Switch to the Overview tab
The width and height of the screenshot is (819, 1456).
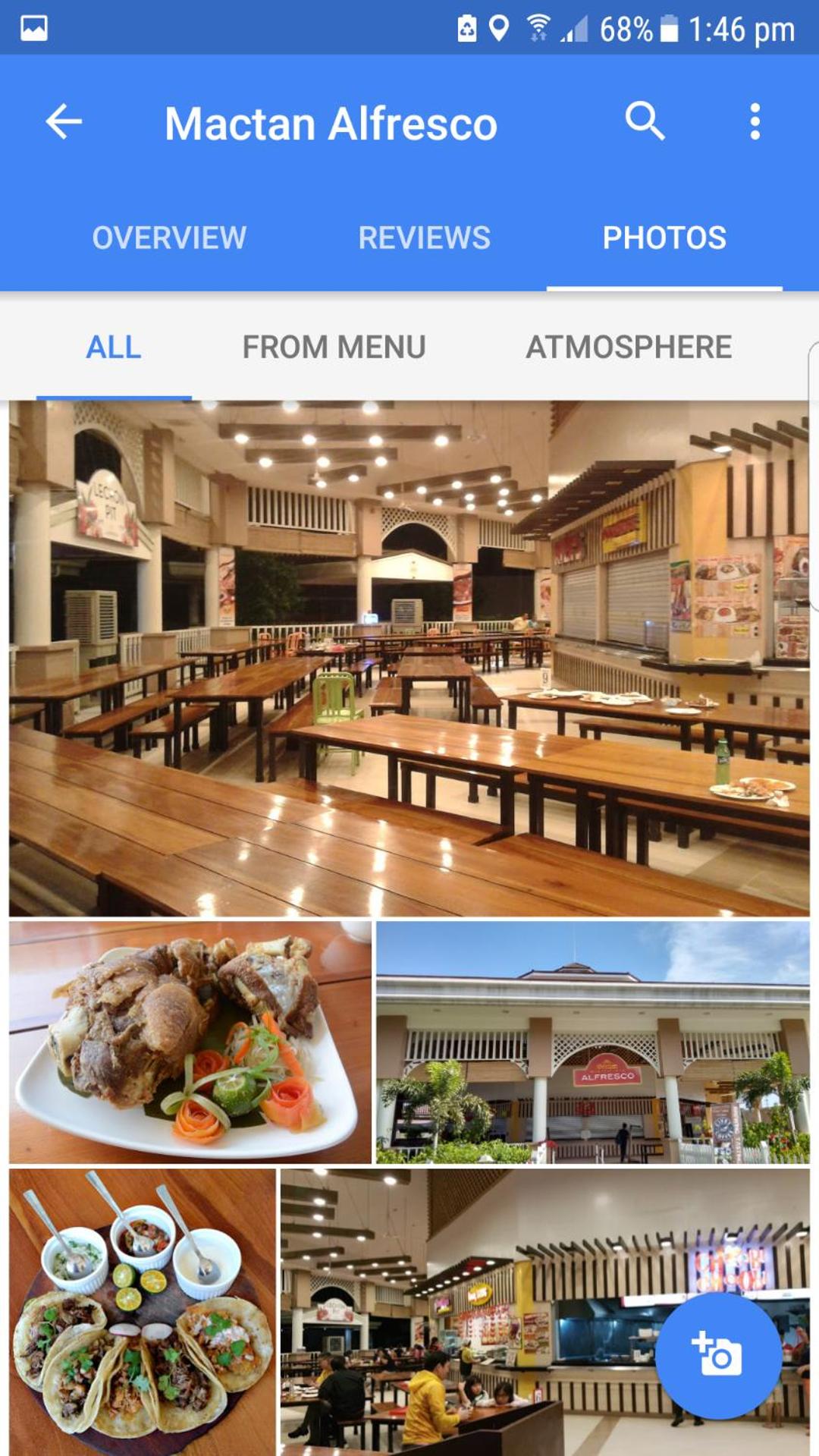pos(169,237)
